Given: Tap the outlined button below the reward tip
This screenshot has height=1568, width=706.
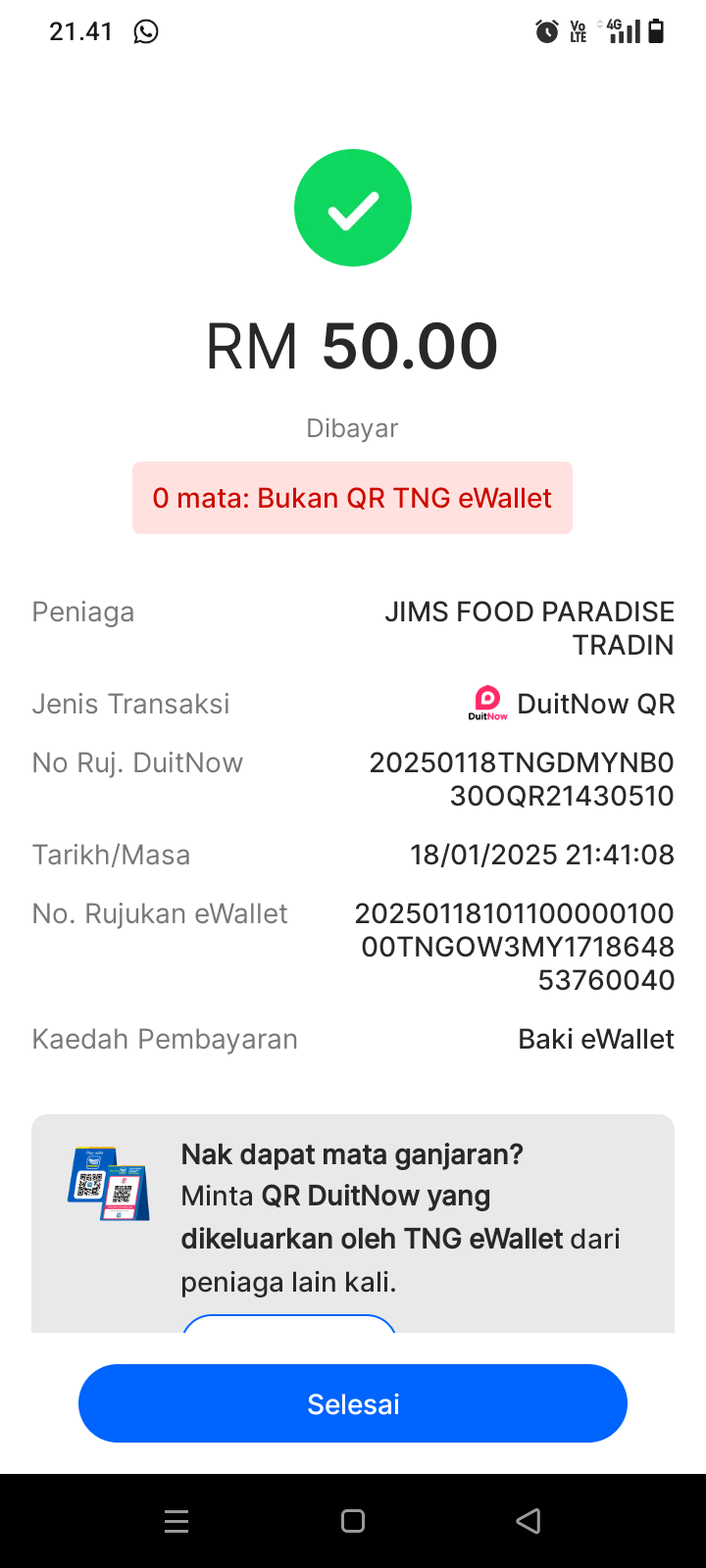Looking at the screenshot, I should point(288,1323).
